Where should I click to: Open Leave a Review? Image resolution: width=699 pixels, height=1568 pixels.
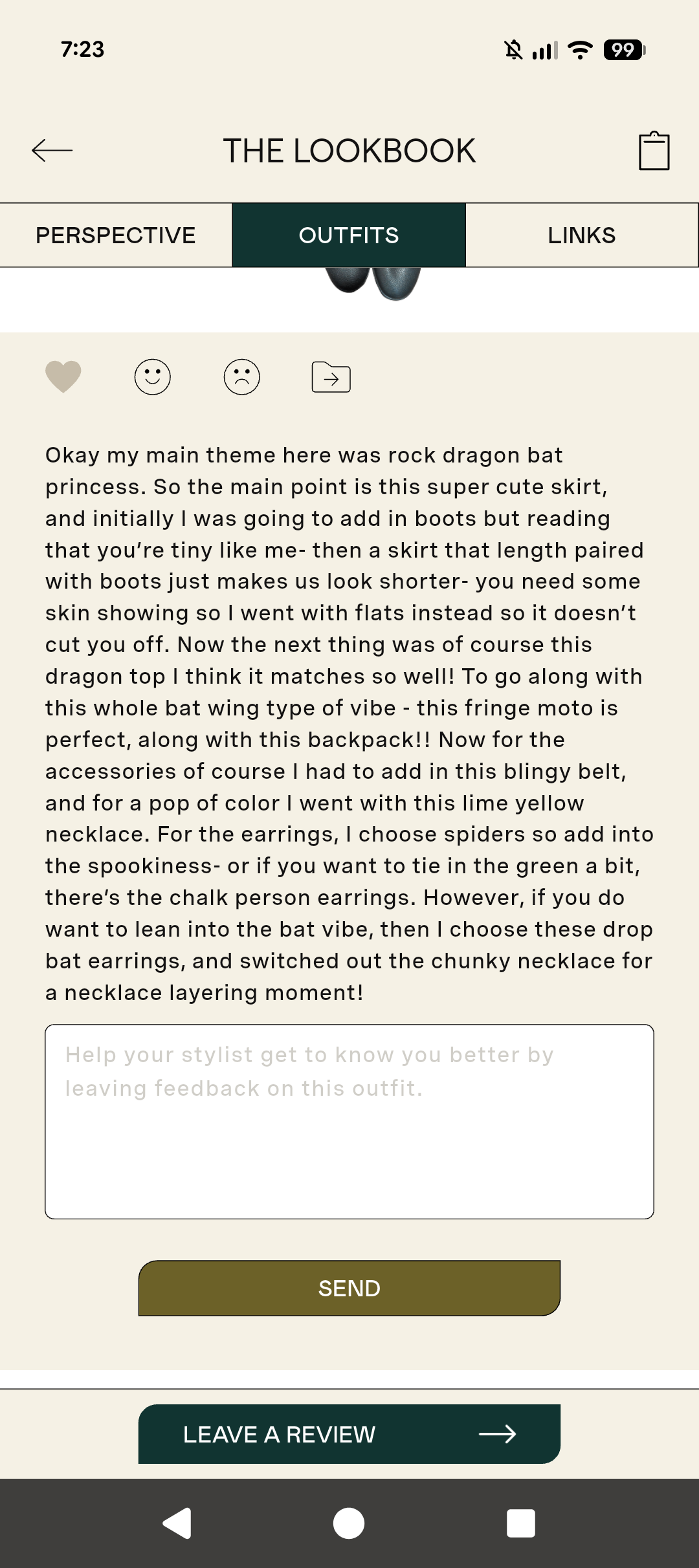[349, 1434]
